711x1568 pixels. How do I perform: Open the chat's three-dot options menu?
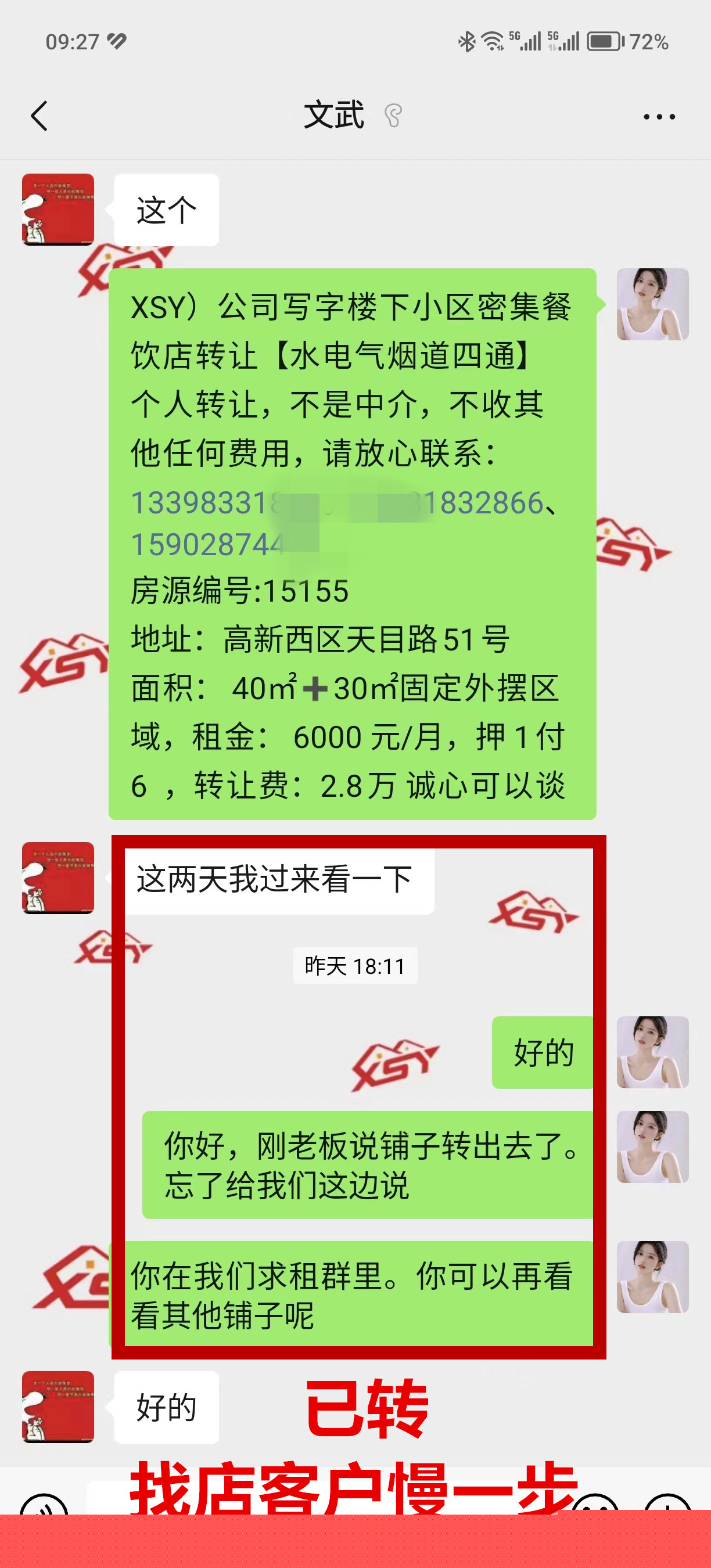[x=659, y=116]
